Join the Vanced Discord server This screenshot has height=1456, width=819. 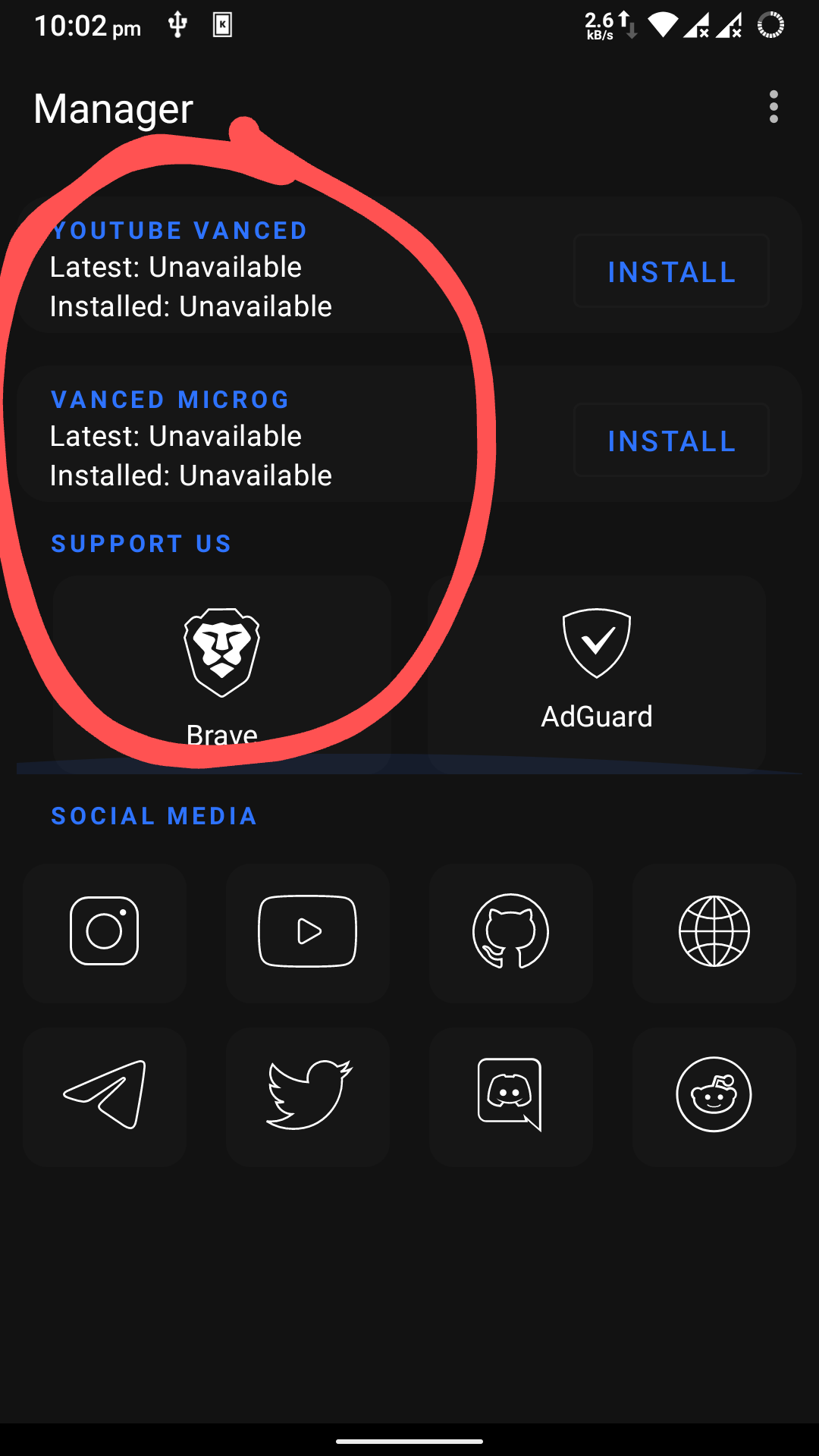pyautogui.click(x=510, y=1096)
